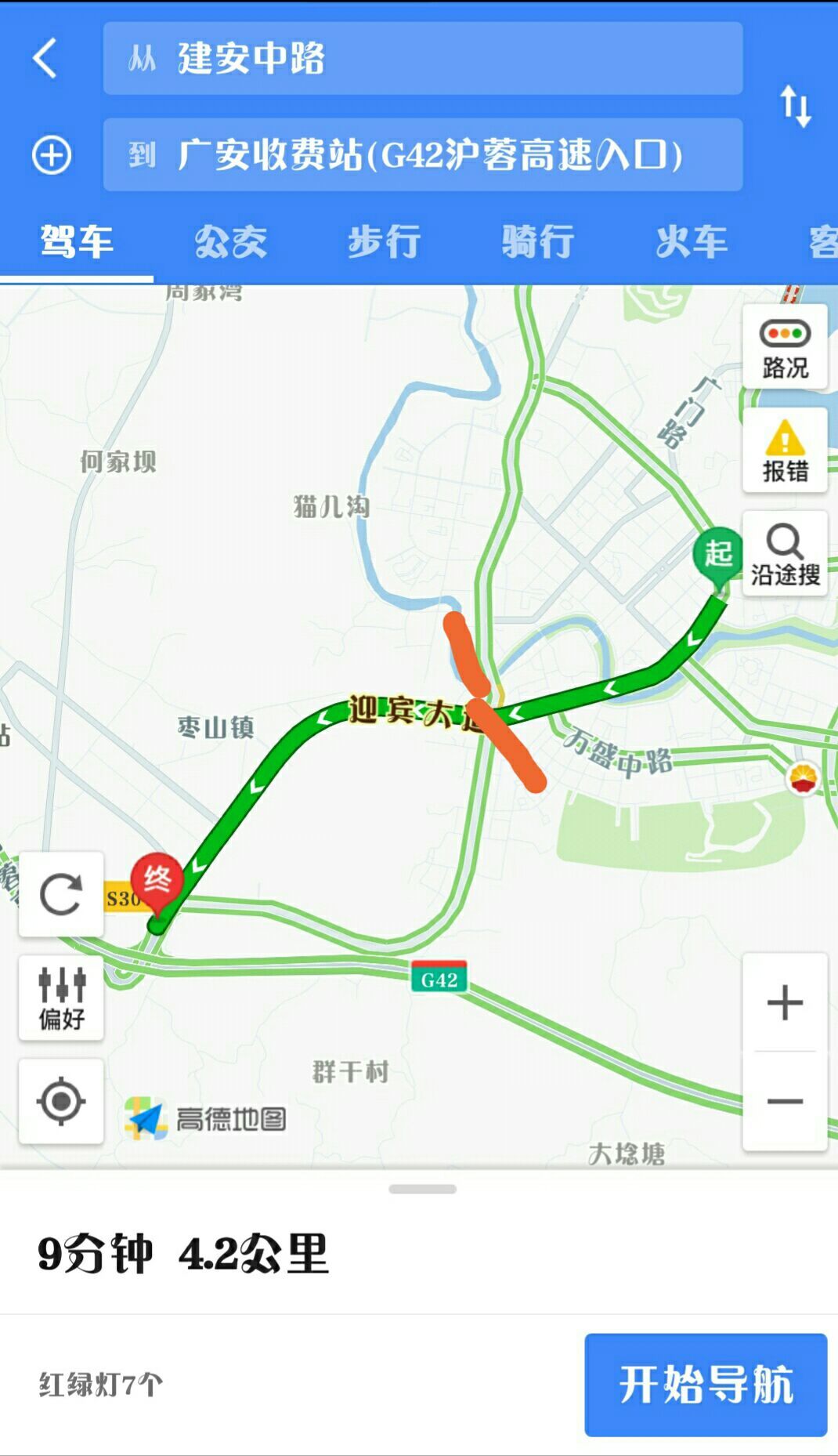Zoom in on the map

click(x=785, y=1002)
